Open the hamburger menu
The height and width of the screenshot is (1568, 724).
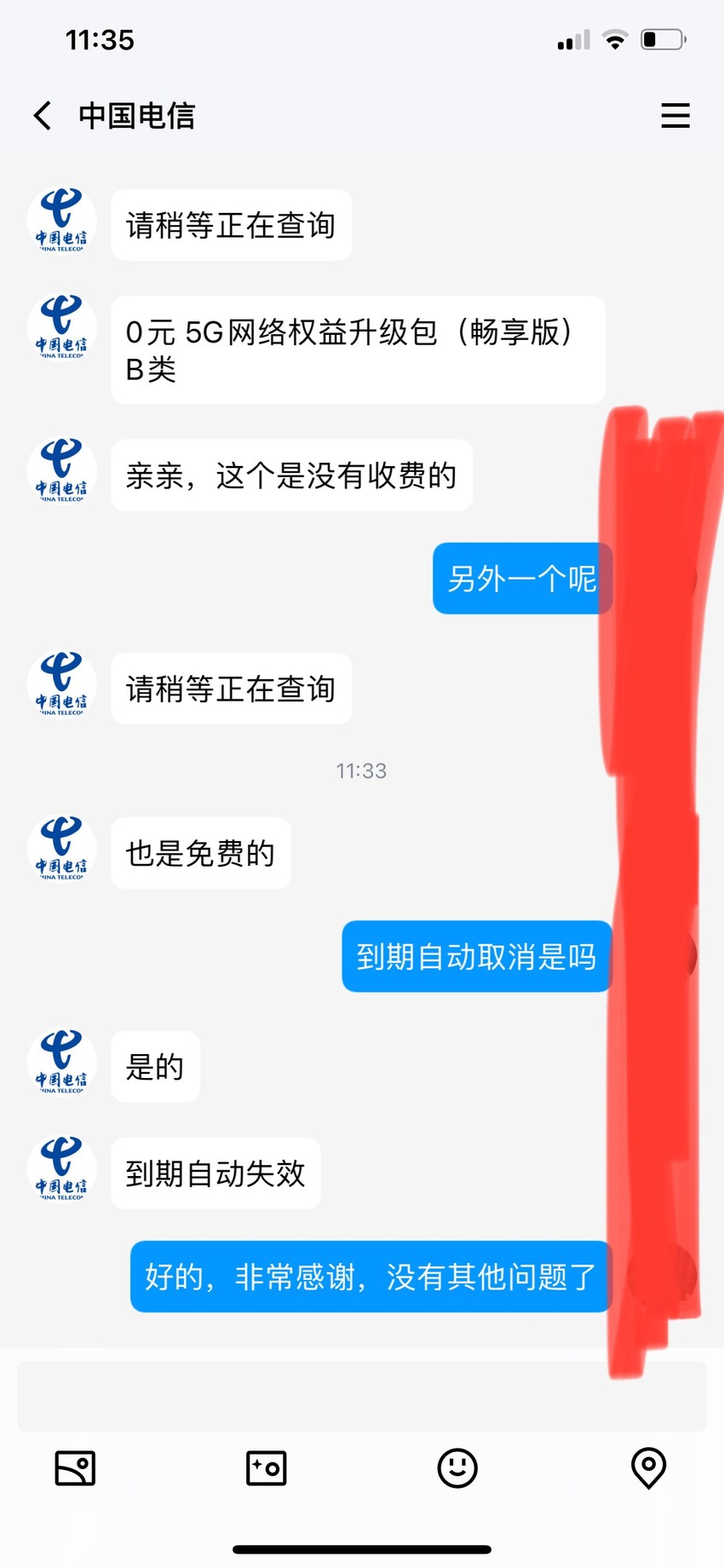point(675,115)
